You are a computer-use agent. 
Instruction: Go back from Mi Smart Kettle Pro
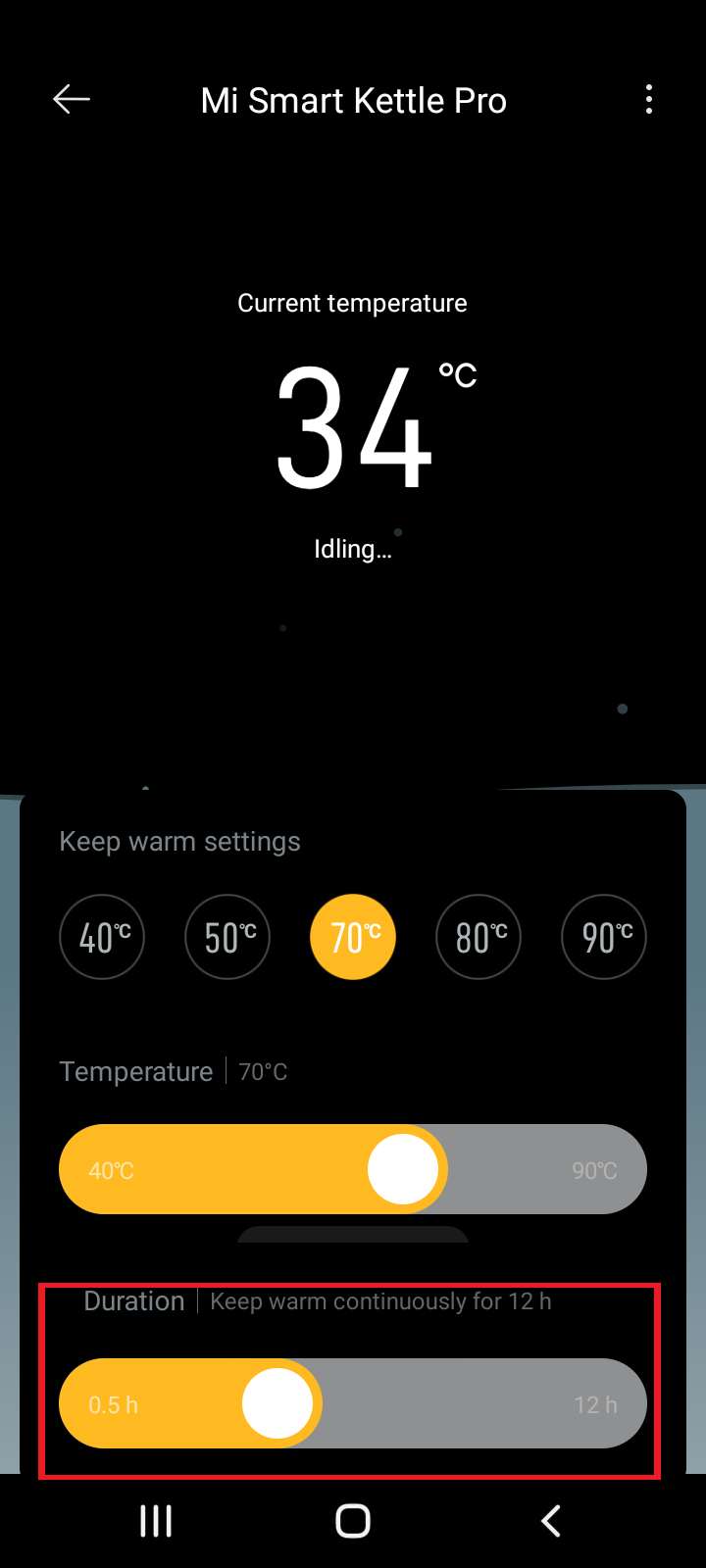click(x=72, y=99)
